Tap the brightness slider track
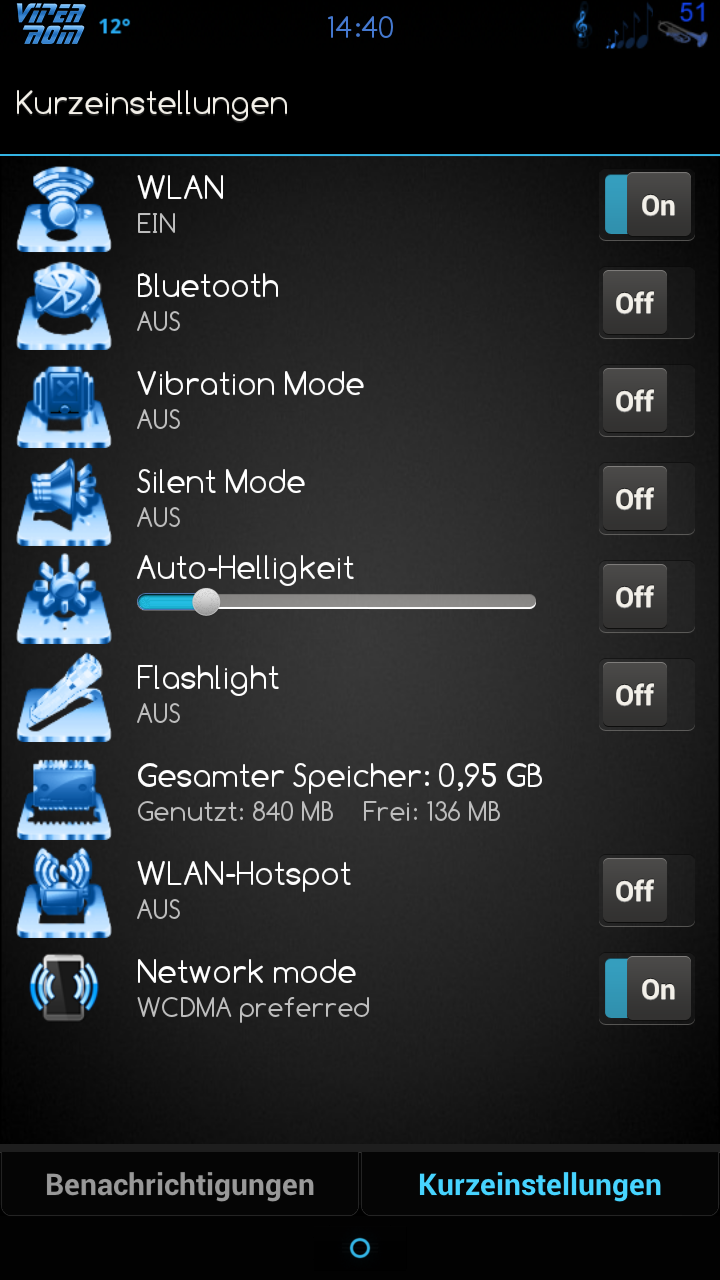 point(336,602)
